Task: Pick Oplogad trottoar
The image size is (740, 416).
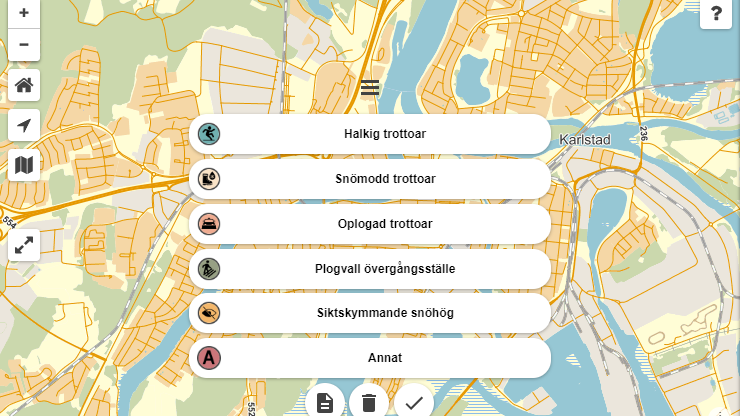Action: 369,224
